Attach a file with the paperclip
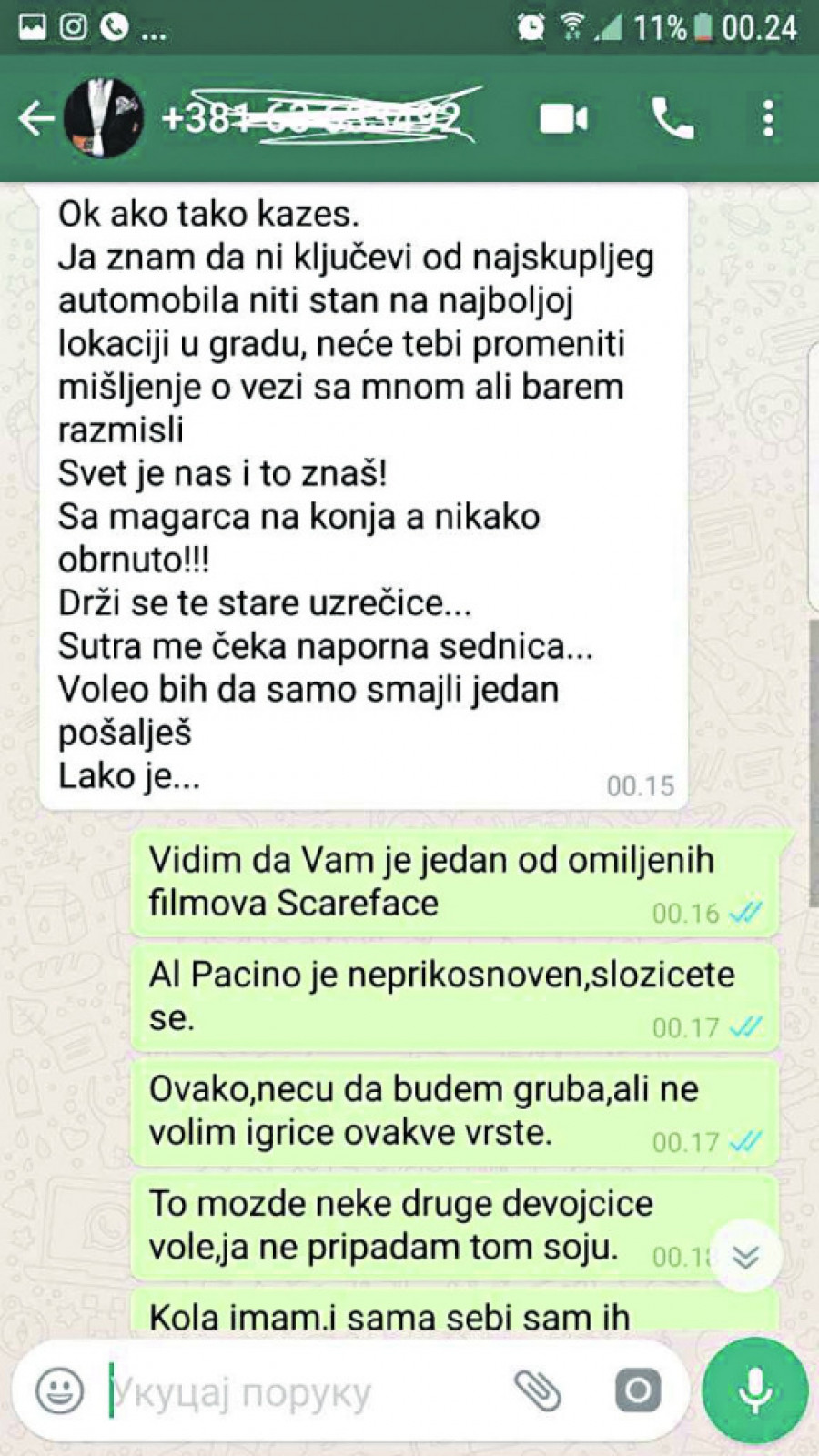This screenshot has width=819, height=1456. (x=538, y=1390)
